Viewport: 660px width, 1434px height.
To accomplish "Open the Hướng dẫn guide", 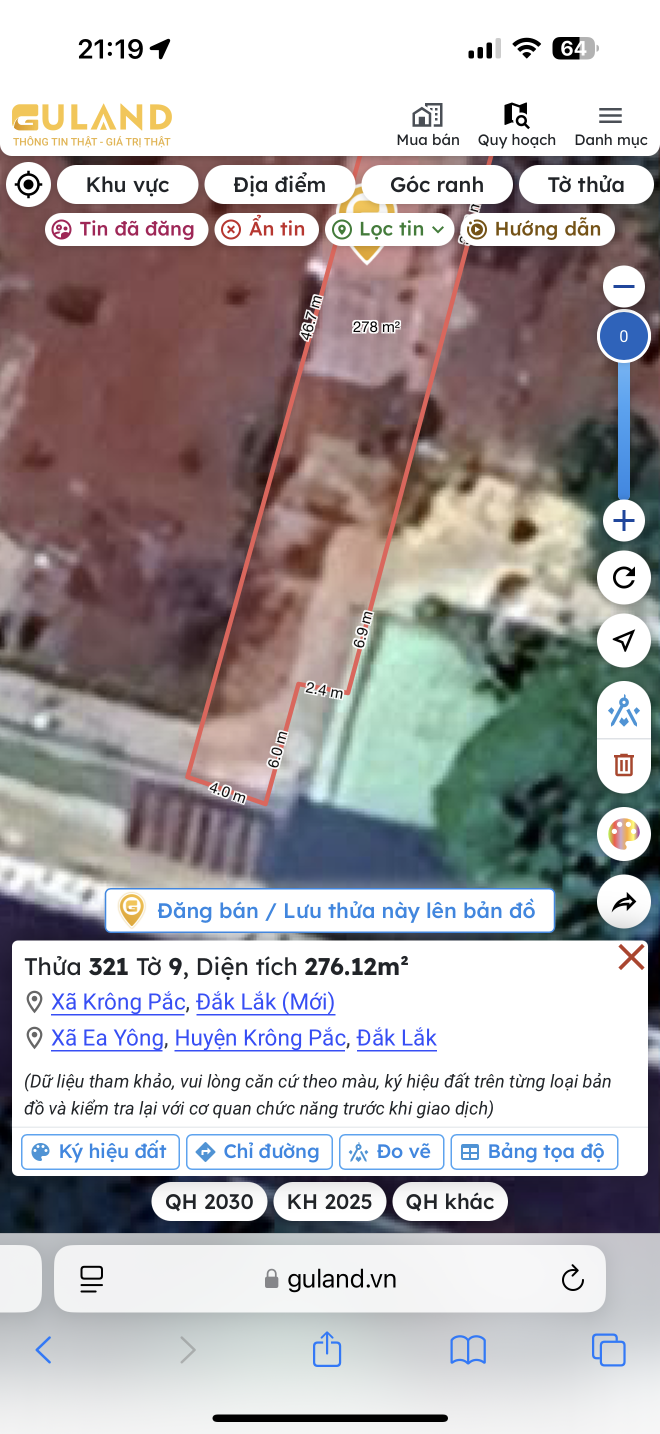I will pyautogui.click(x=536, y=229).
